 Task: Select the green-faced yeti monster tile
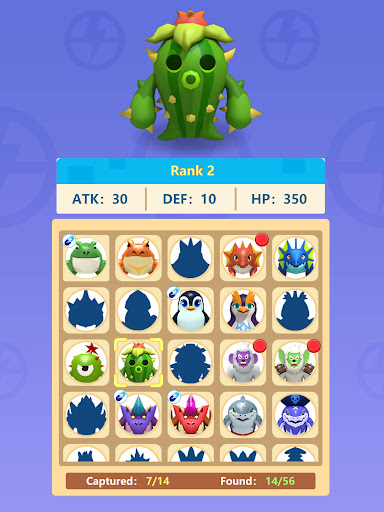[295, 363]
